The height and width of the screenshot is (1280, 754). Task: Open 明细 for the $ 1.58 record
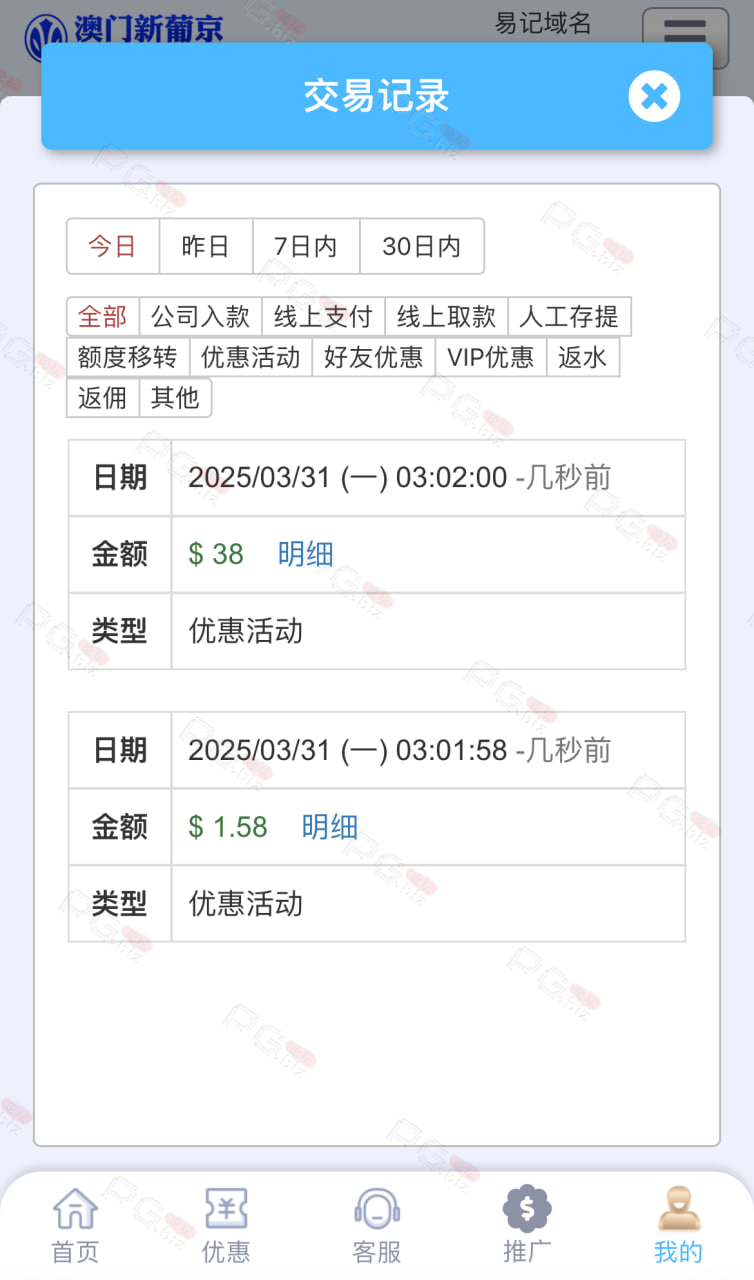(x=330, y=827)
